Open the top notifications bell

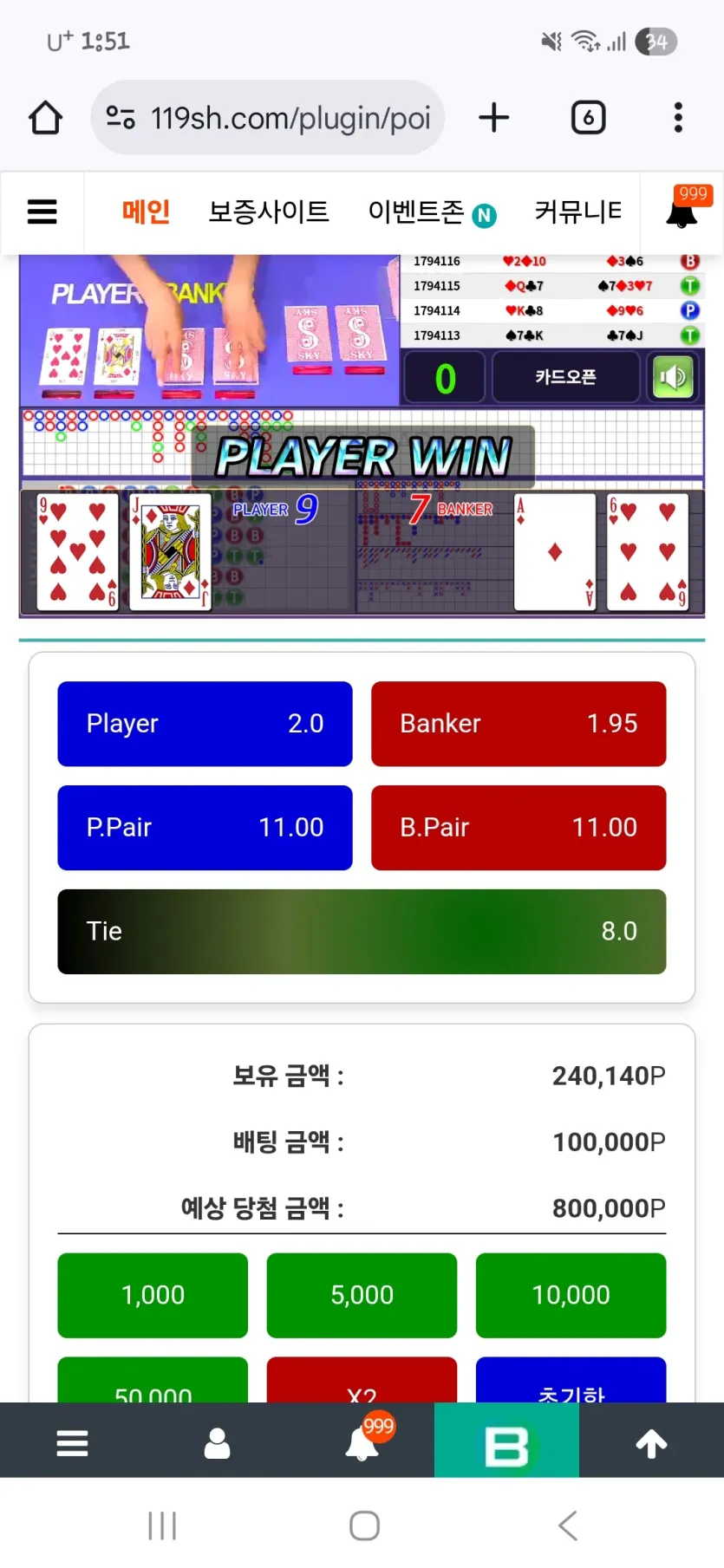(682, 211)
